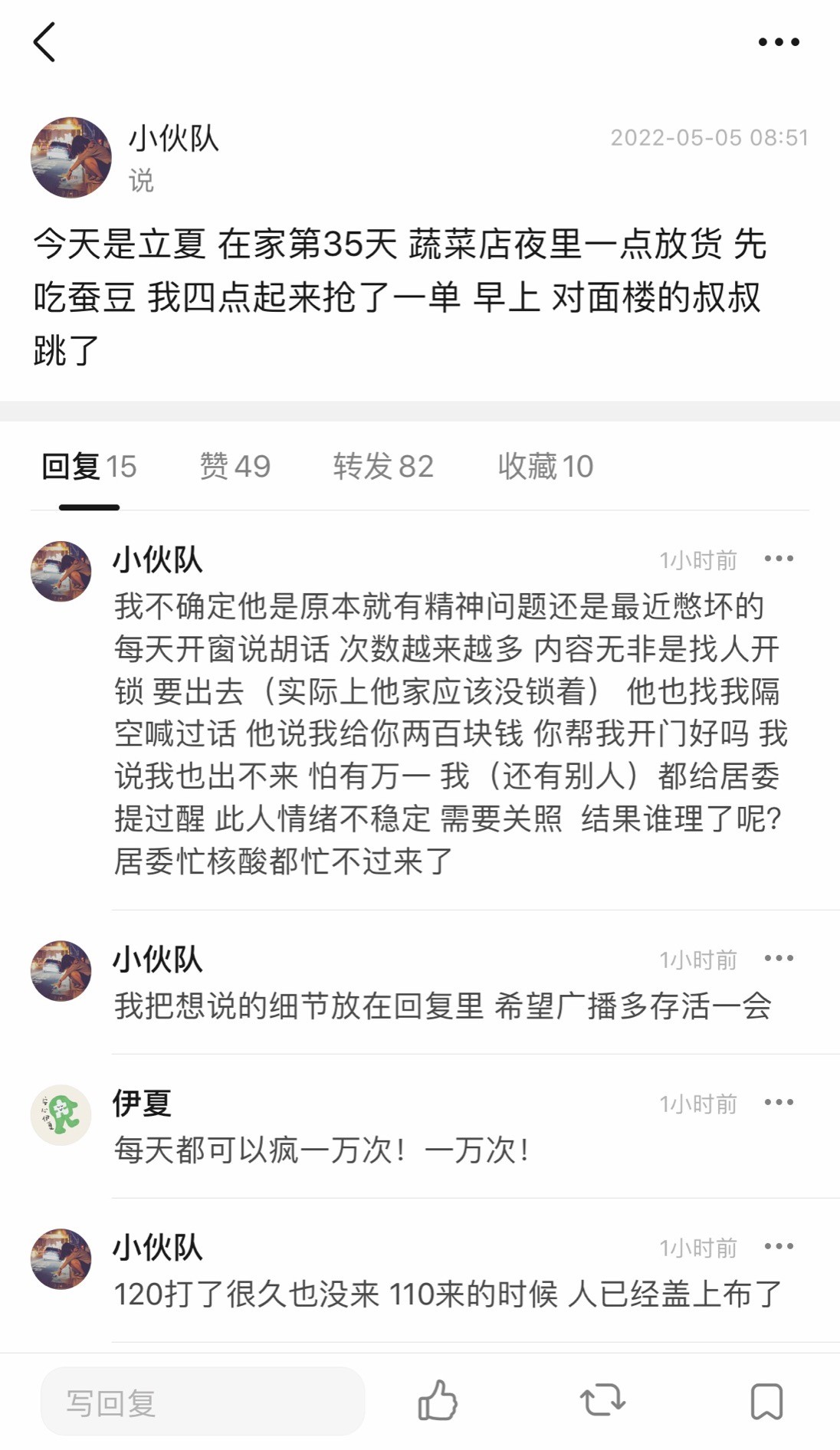The image size is (840, 1450).
Task: Like this post with thumbs-up
Action: pos(438,1401)
